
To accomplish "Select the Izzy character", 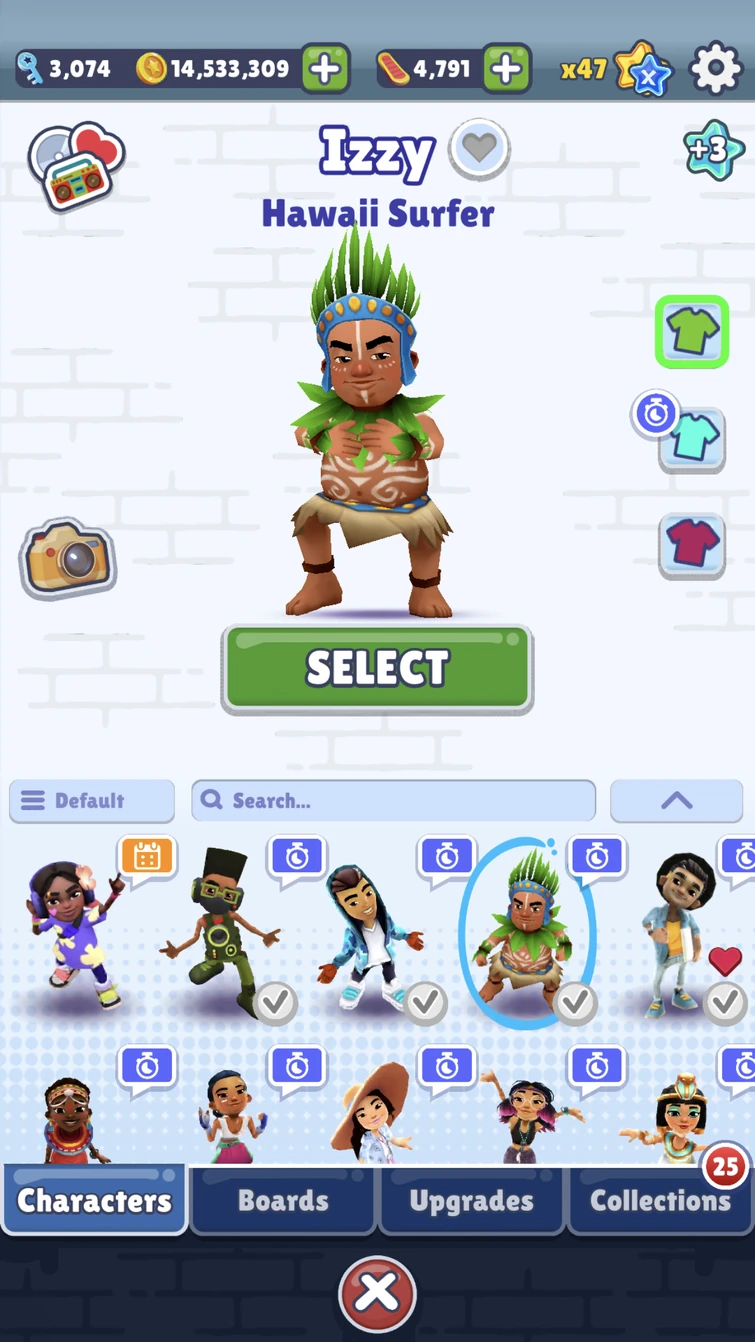I will [x=377, y=669].
